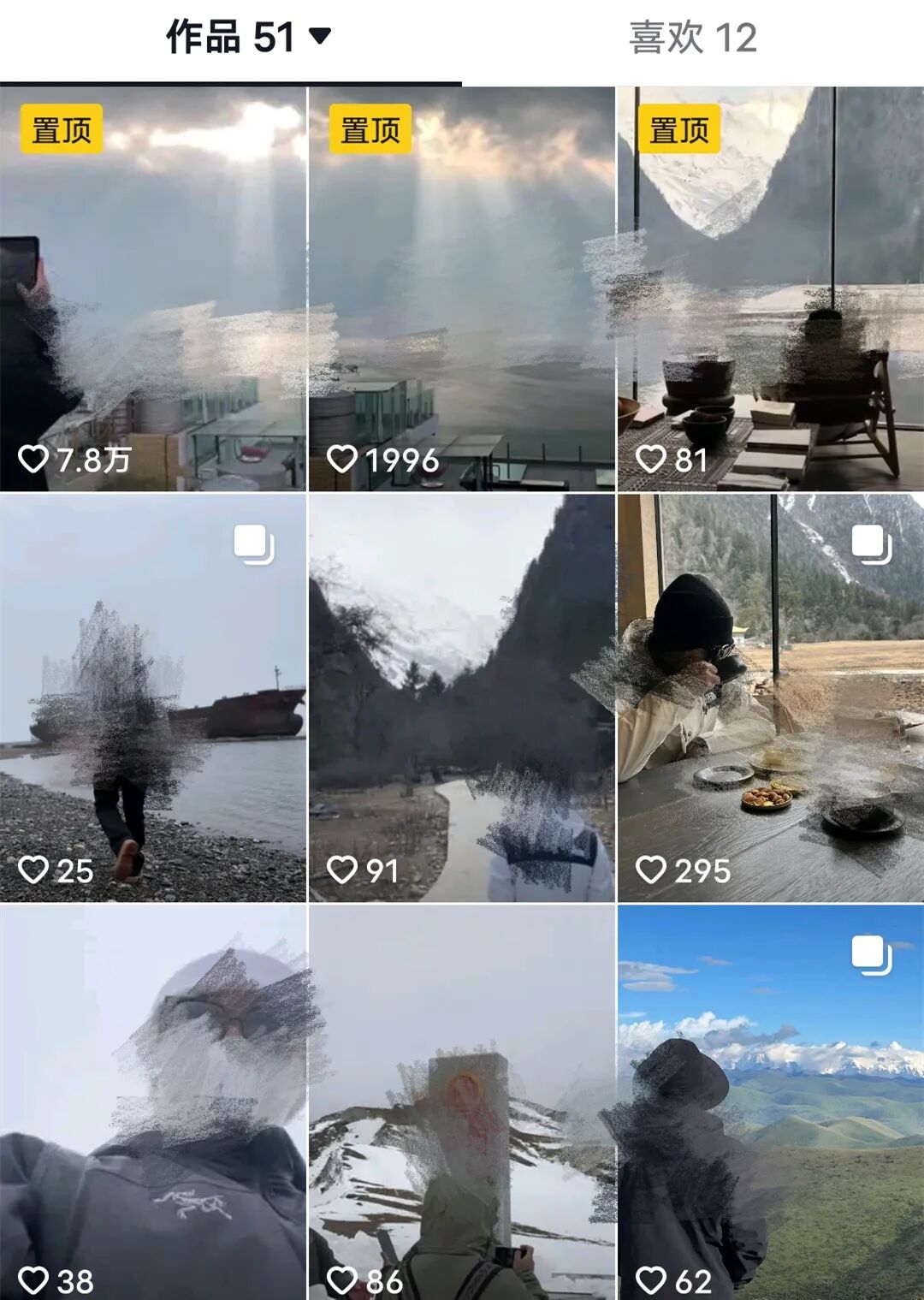
Task: Open the snowy marker post with 86 likes
Action: [461, 1102]
